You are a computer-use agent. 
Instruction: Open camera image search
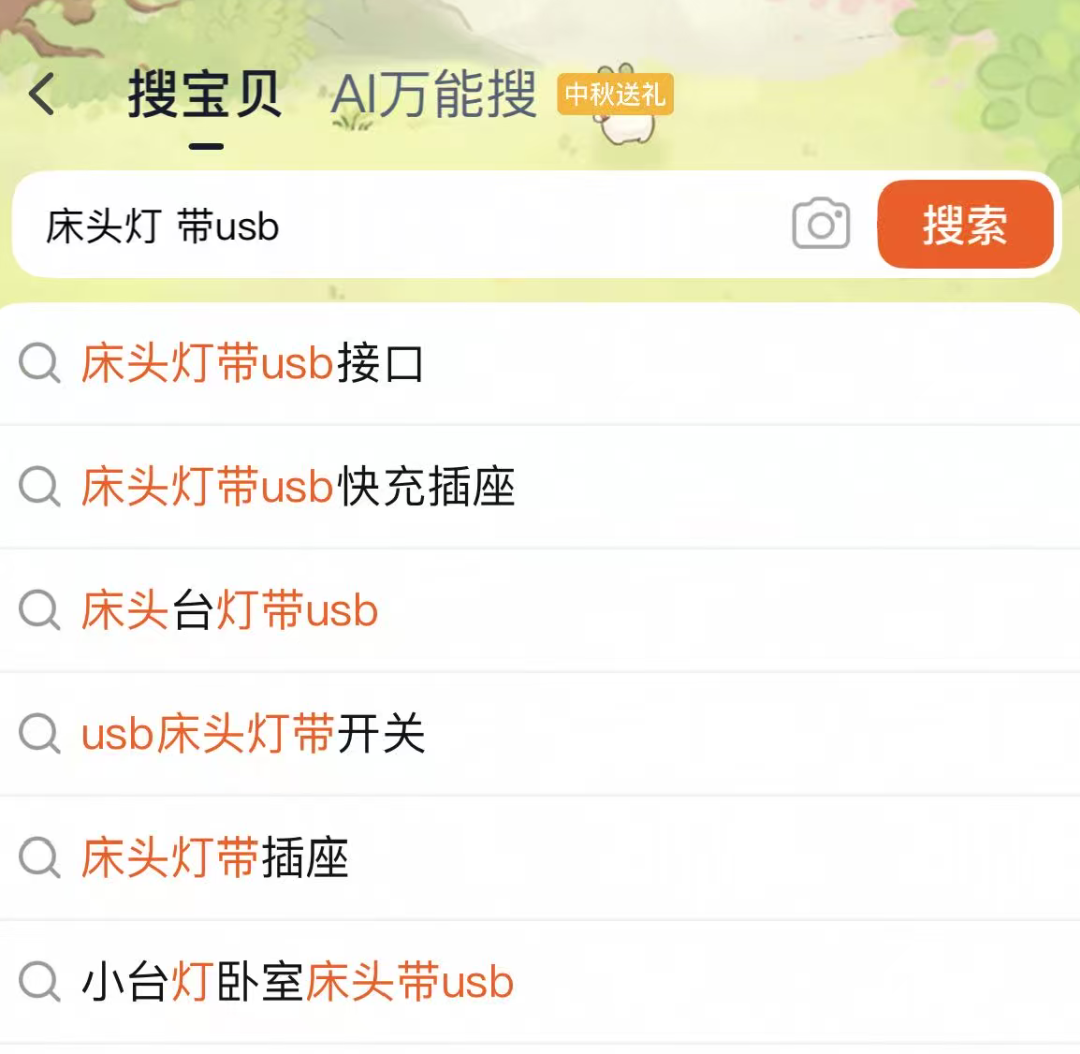(821, 224)
